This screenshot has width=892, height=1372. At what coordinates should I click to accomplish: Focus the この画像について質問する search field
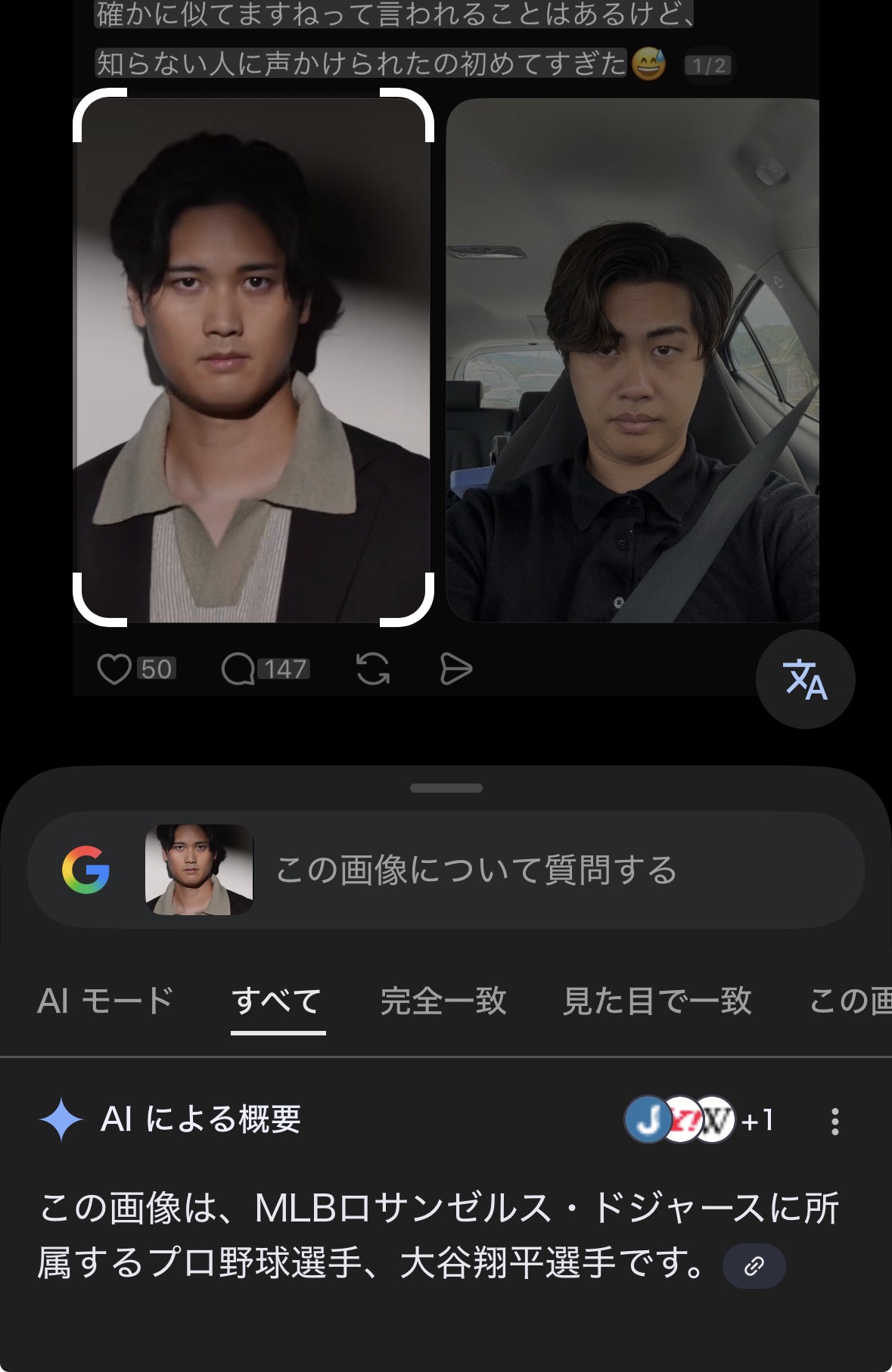477,870
